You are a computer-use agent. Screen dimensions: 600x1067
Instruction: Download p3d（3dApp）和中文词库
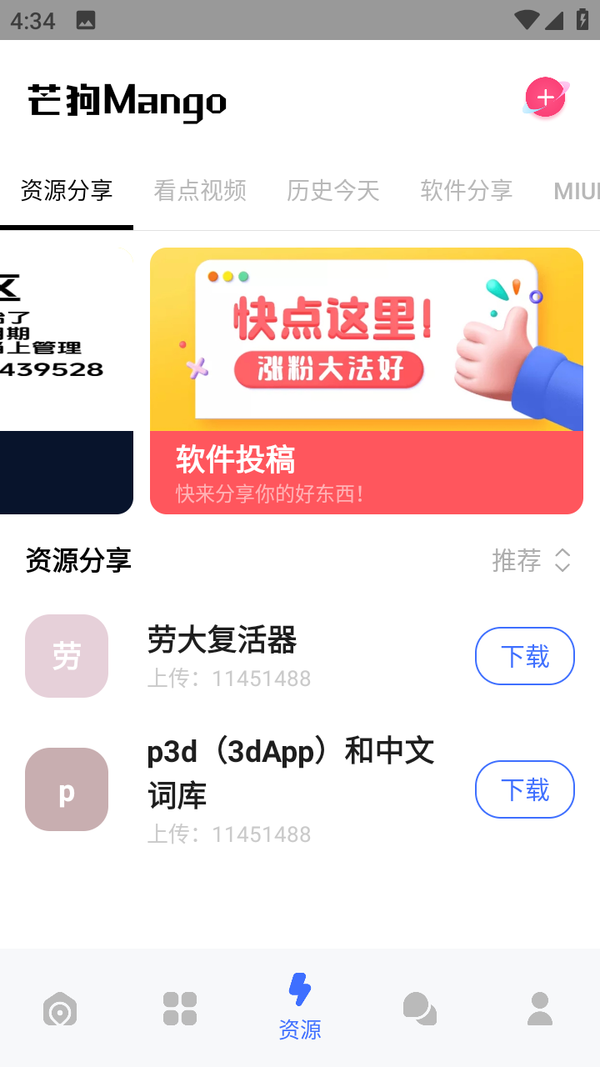click(524, 790)
